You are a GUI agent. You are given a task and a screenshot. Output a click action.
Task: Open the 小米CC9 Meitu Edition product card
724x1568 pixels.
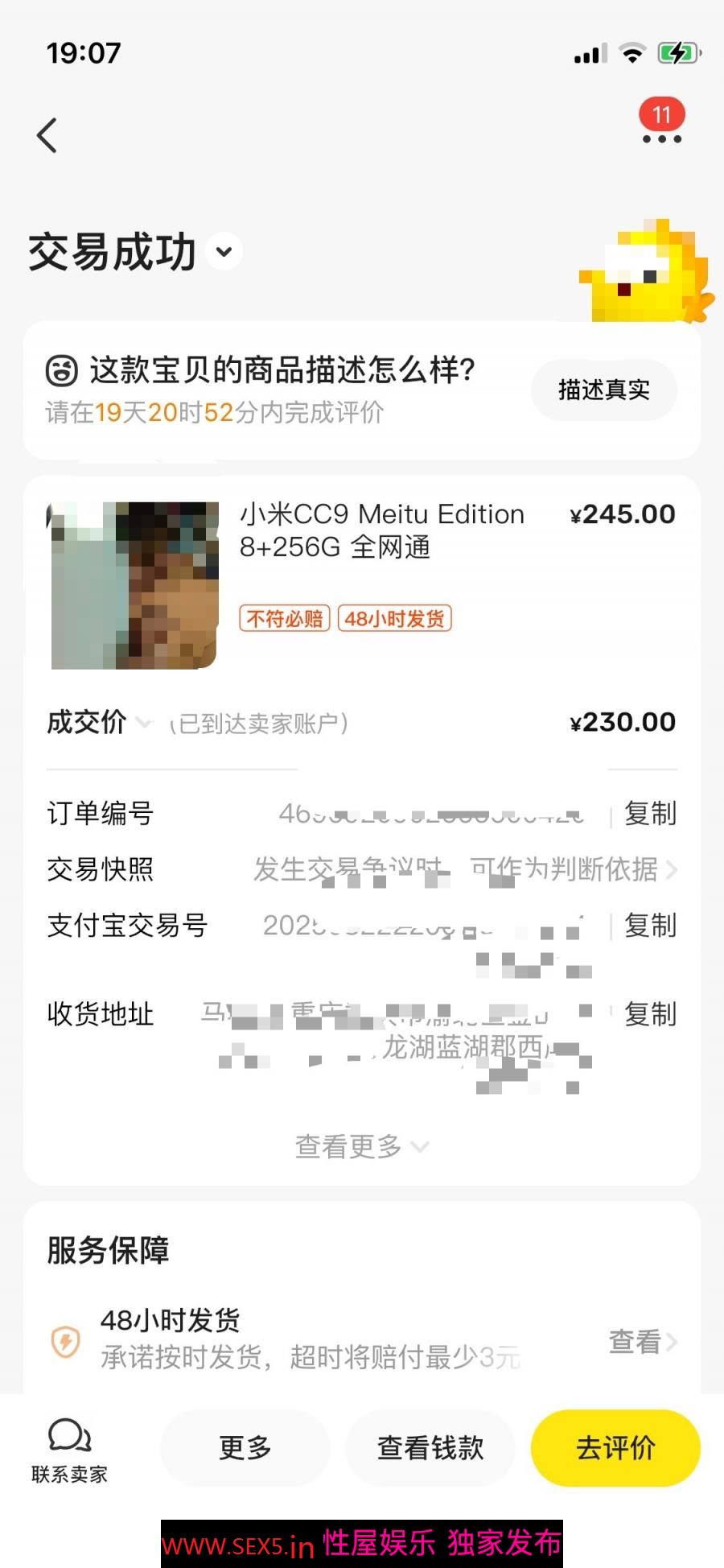click(381, 531)
